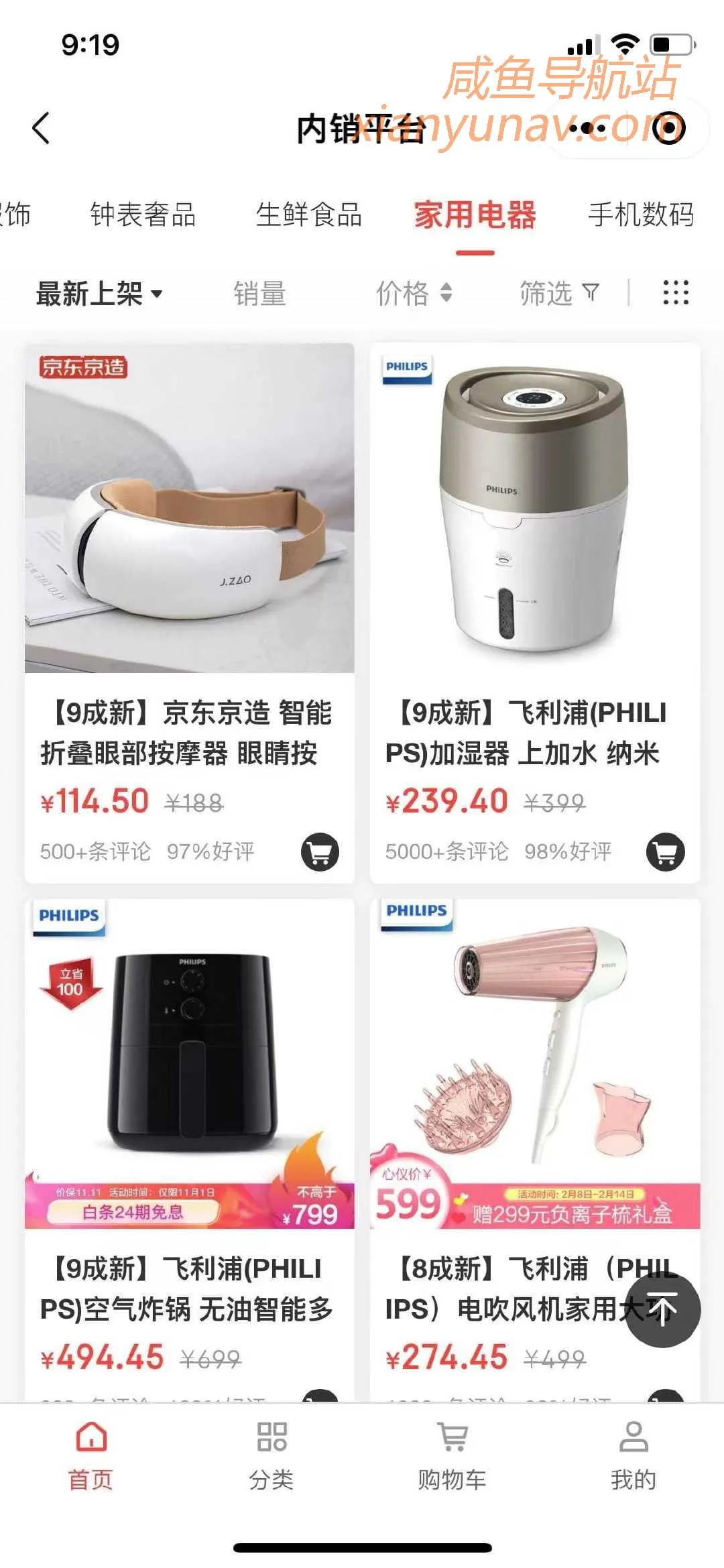Switch to 钟表奢品 category tab

click(x=143, y=215)
